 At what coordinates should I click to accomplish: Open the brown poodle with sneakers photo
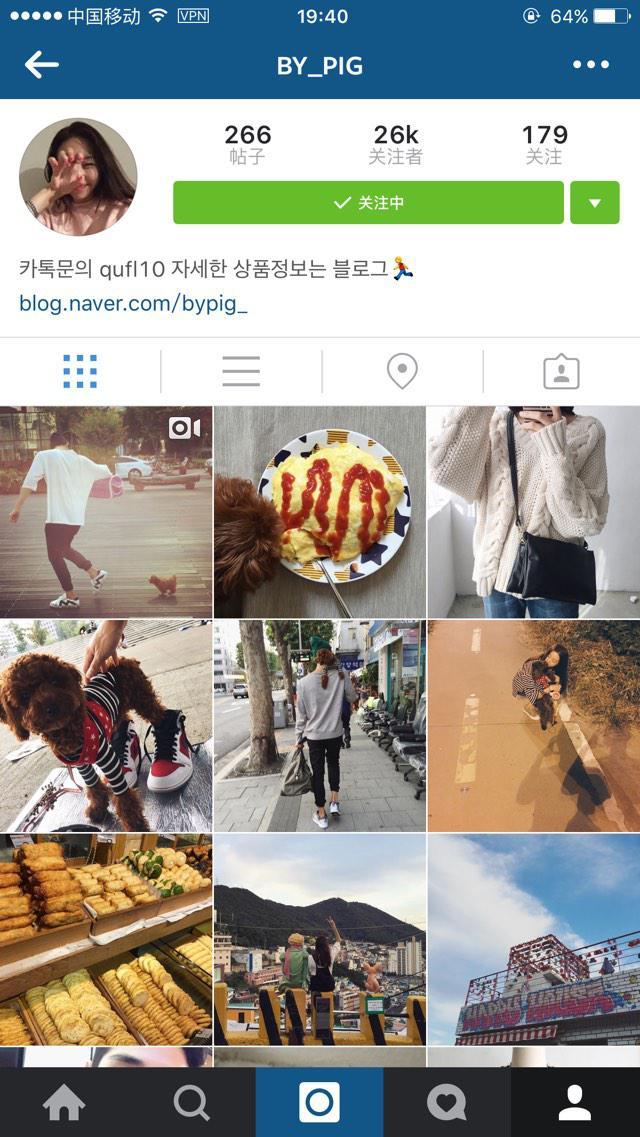(106, 726)
